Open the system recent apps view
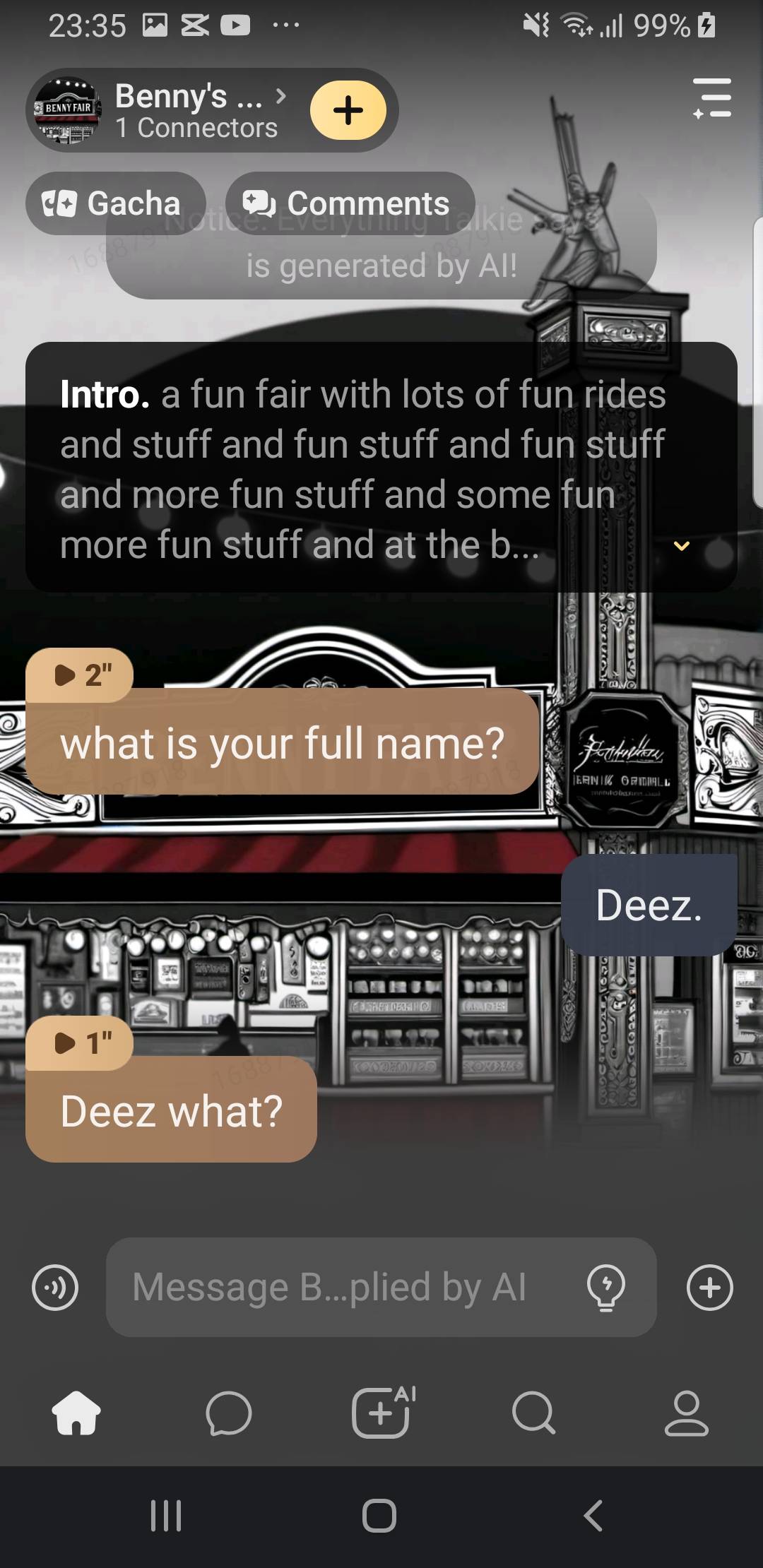Image resolution: width=763 pixels, height=1568 pixels. [x=167, y=1516]
